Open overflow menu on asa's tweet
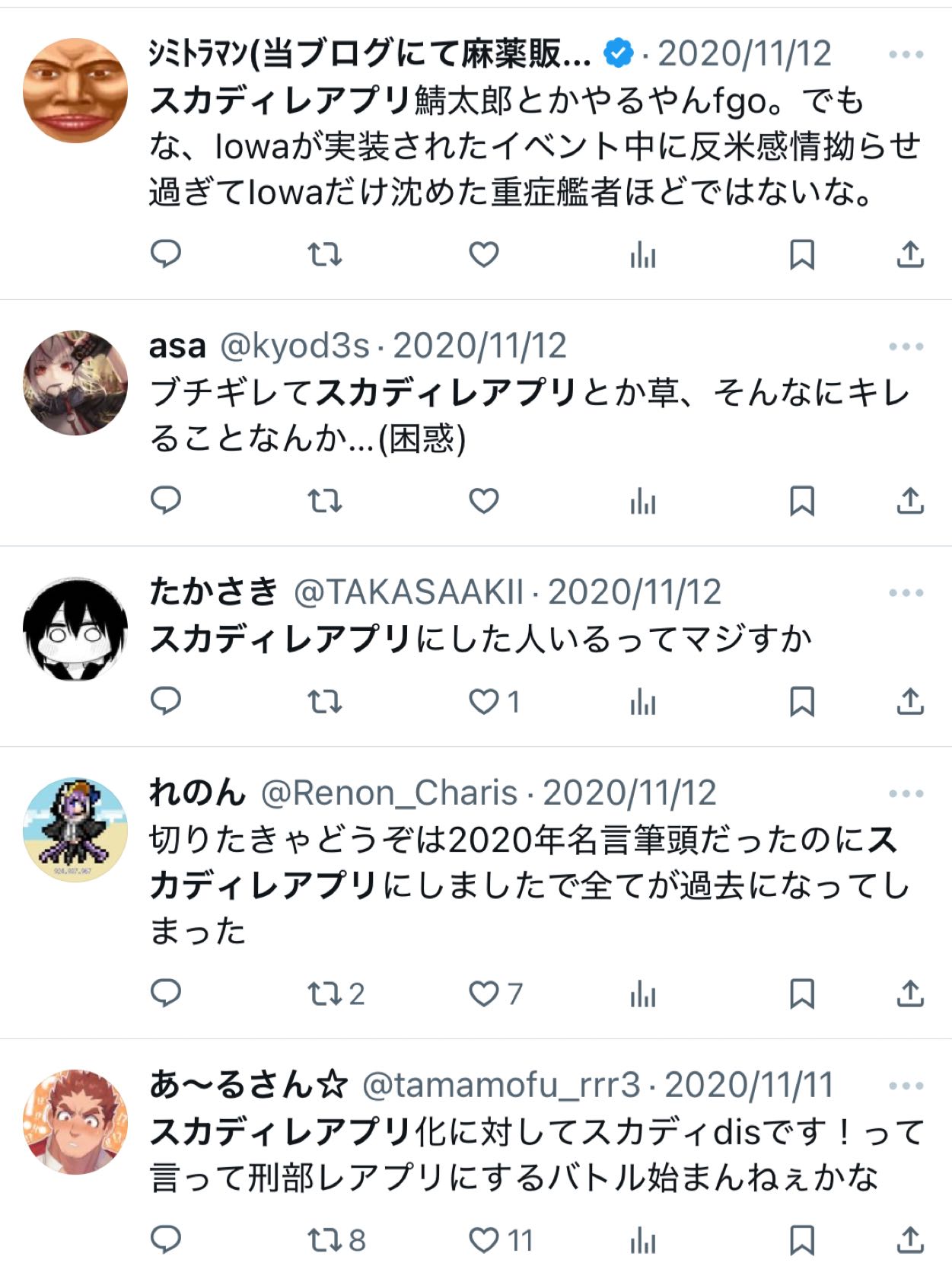This screenshot has width=952, height=1279. [905, 347]
